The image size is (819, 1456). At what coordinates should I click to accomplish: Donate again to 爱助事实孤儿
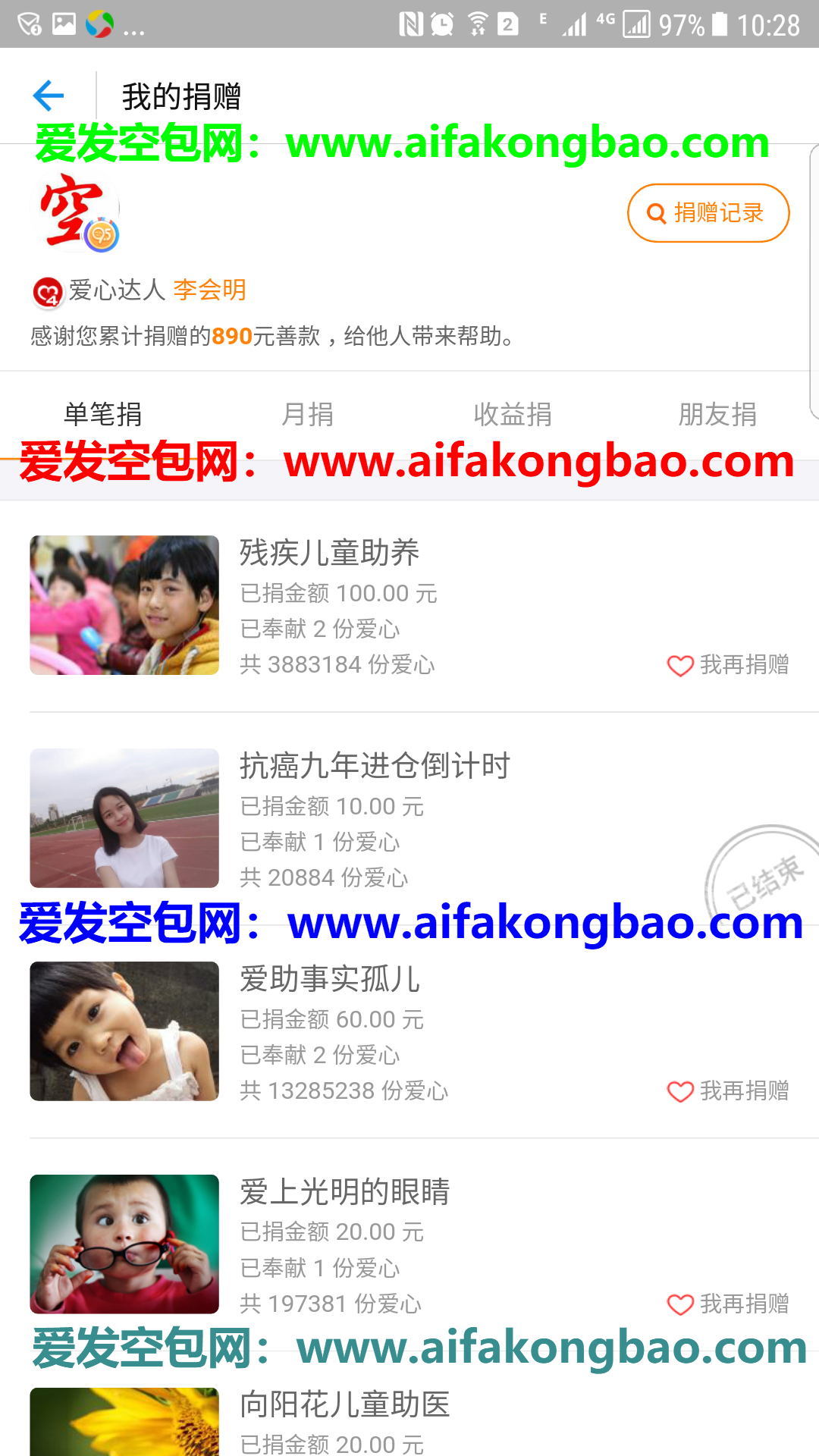[728, 1091]
